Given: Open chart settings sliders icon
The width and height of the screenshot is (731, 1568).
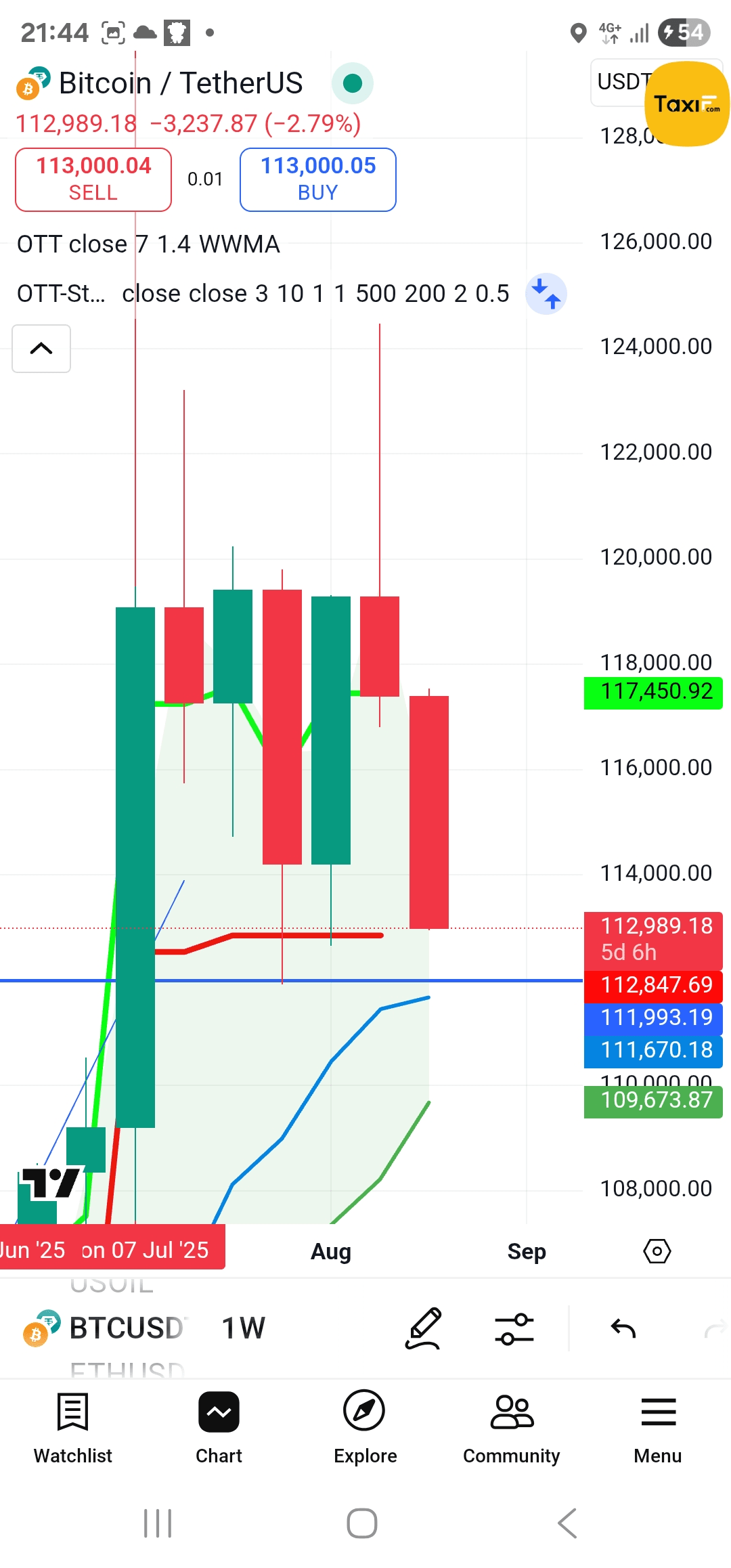Looking at the screenshot, I should (x=514, y=1328).
